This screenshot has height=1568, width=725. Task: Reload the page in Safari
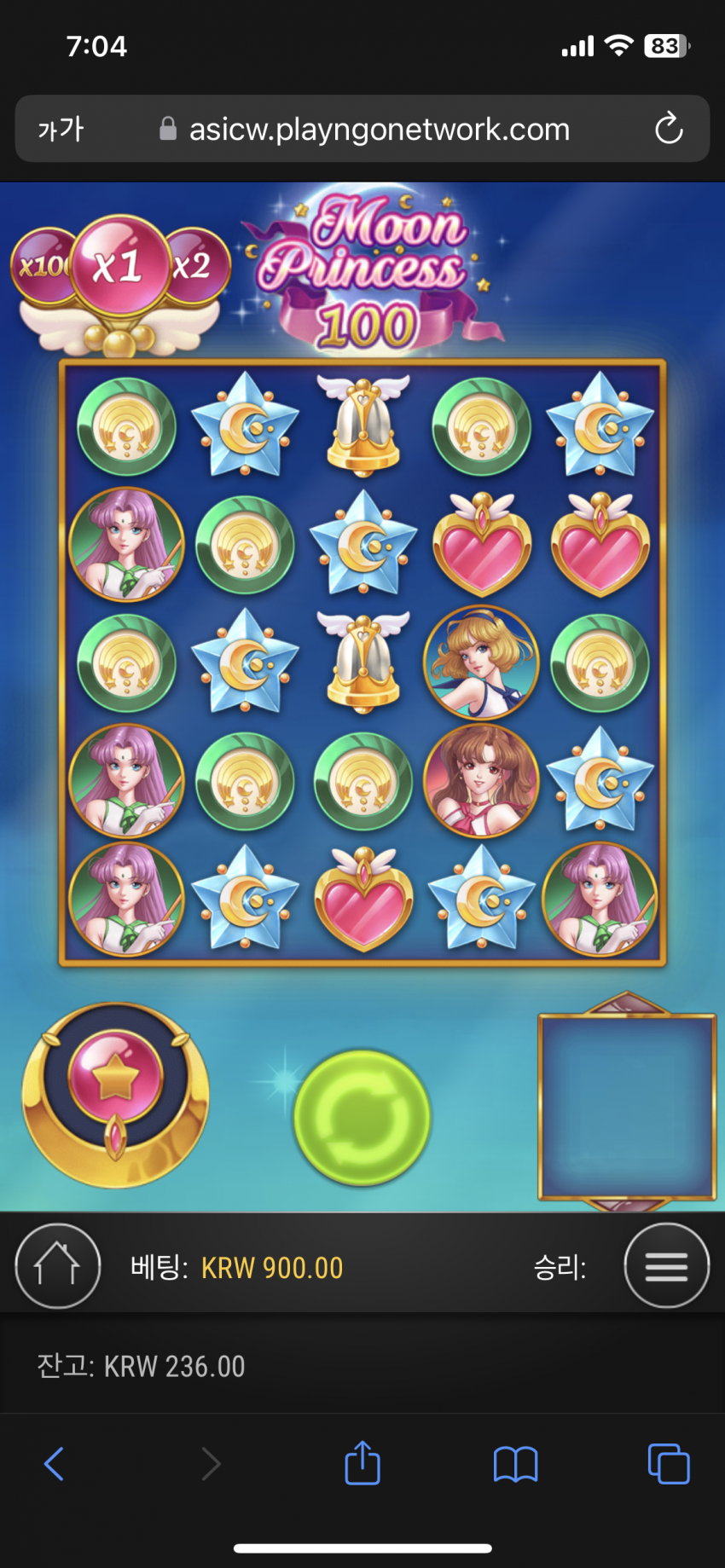tap(669, 129)
